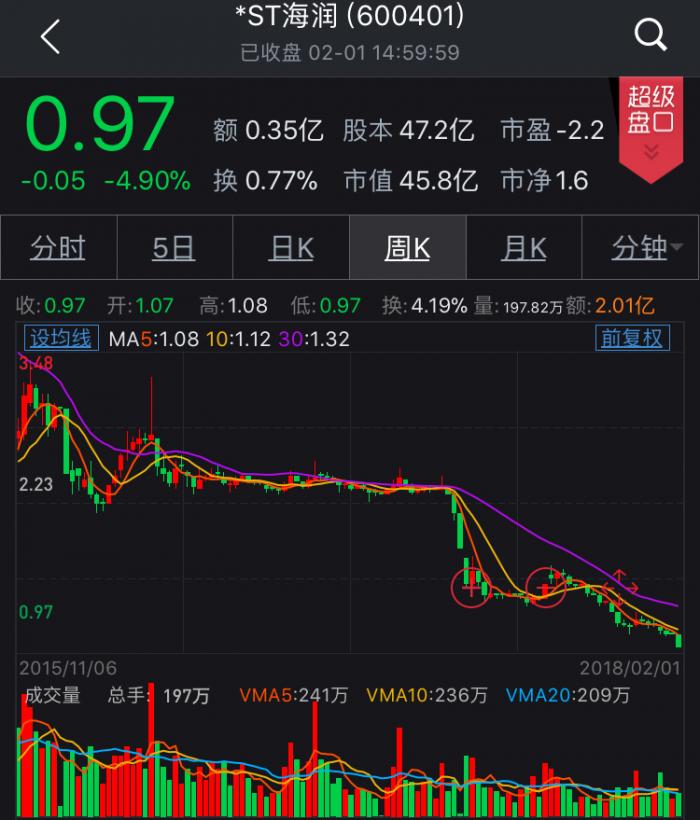Screen dimensions: 700x820
Task: Change the 前复权 adjustment option
Action: [x=632, y=338]
